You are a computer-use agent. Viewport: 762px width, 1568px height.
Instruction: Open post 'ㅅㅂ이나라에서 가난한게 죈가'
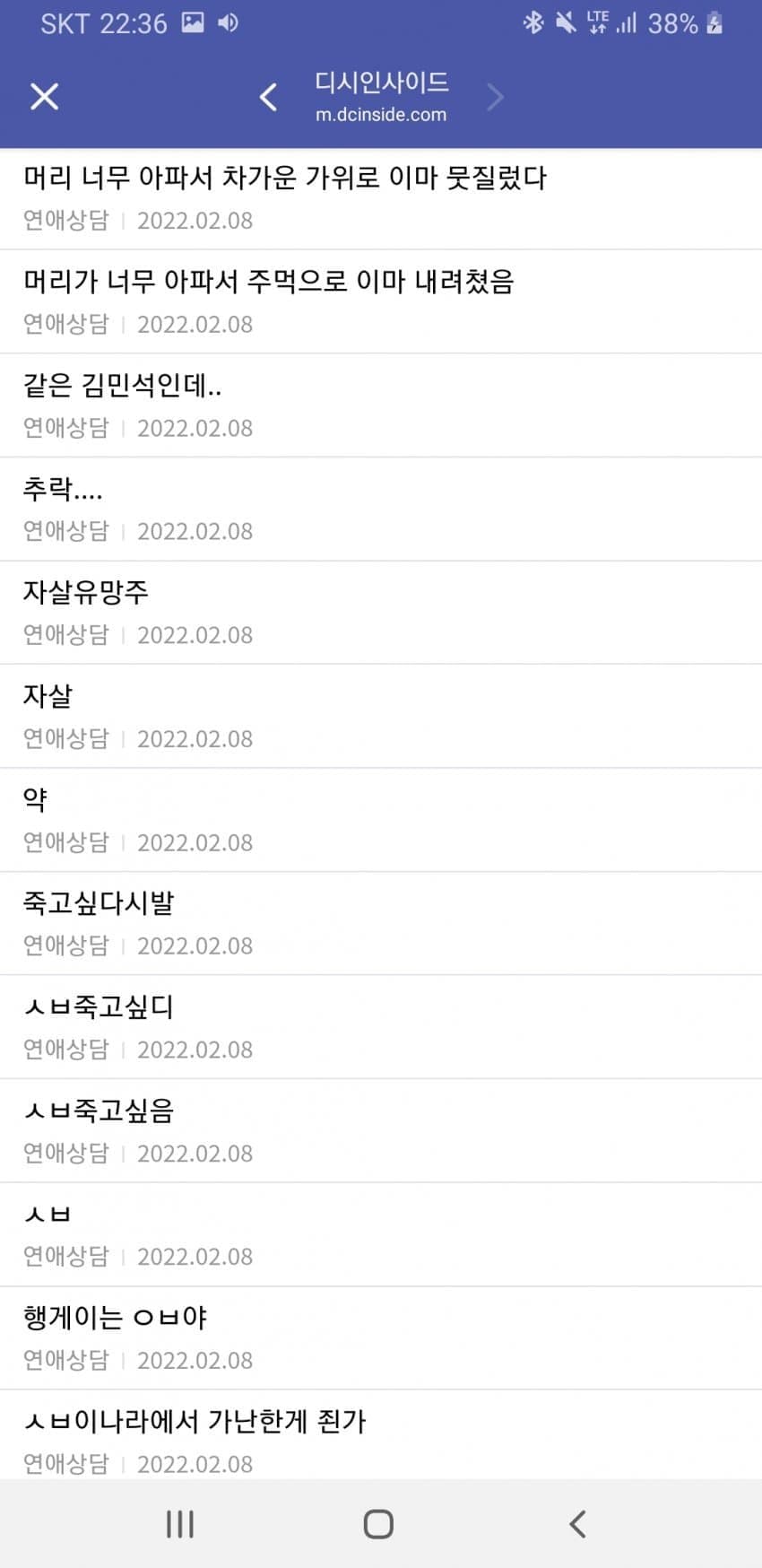pos(195,1422)
